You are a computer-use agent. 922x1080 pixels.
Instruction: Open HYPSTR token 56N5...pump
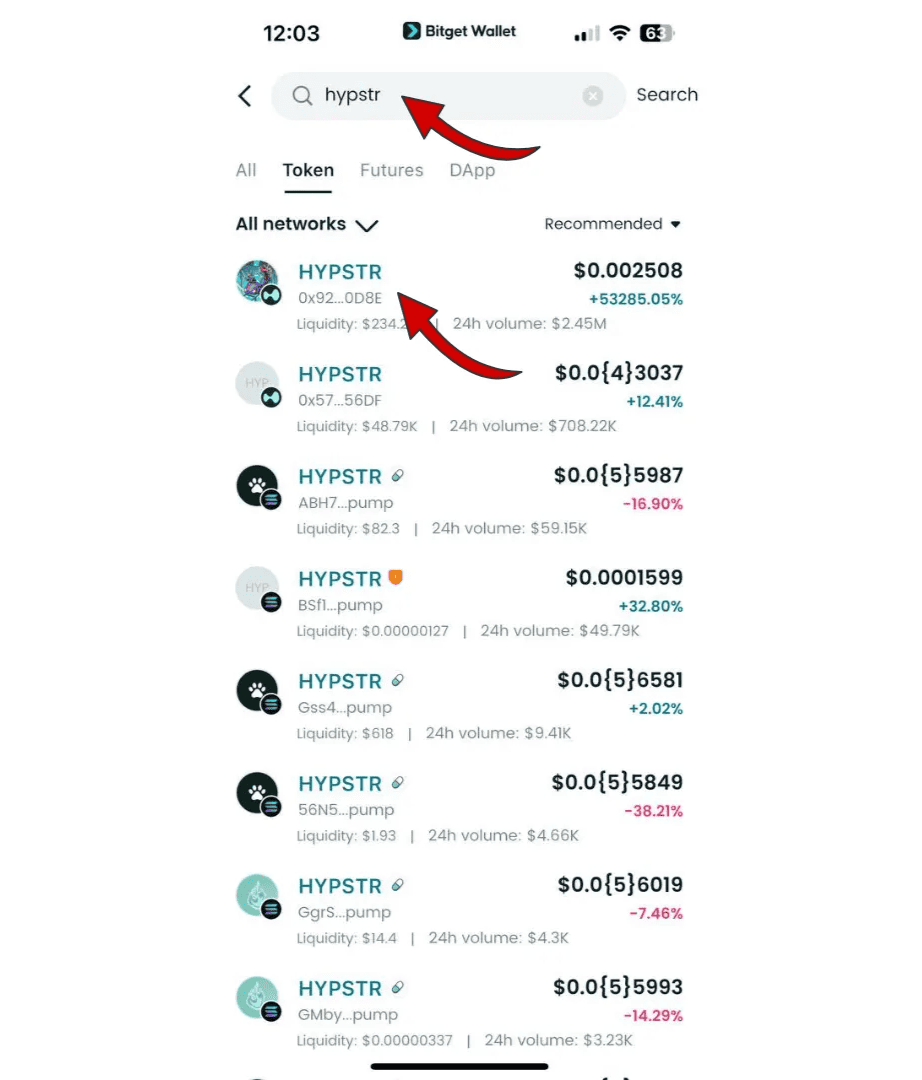[460, 808]
